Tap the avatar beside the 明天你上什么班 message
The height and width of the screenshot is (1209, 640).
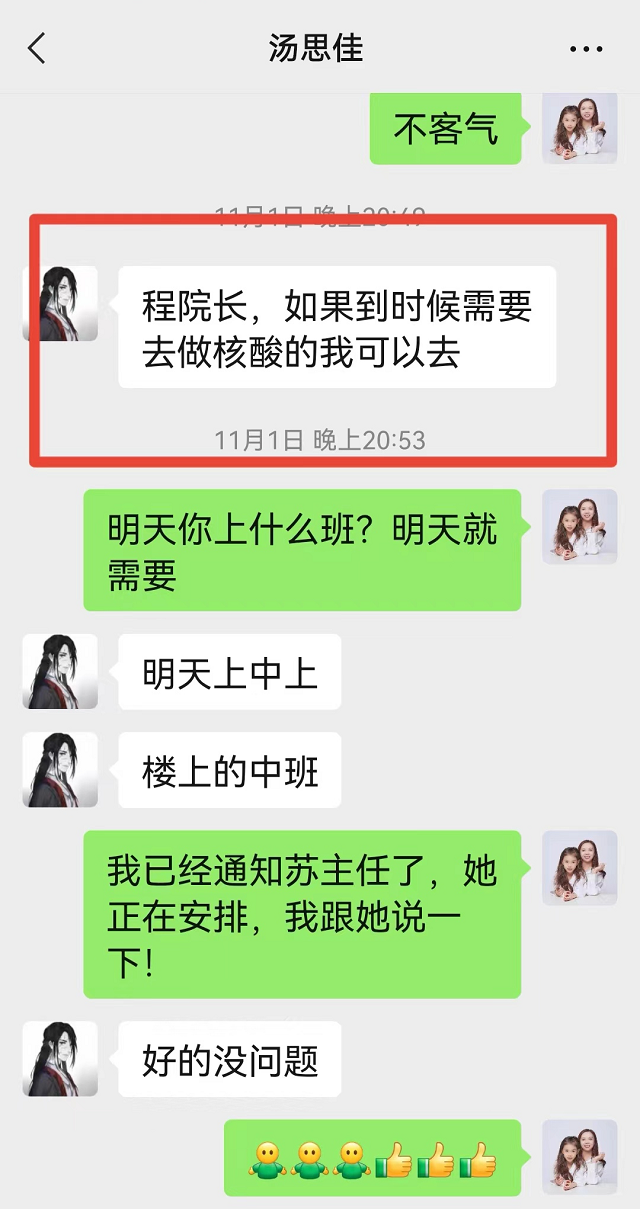(579, 527)
